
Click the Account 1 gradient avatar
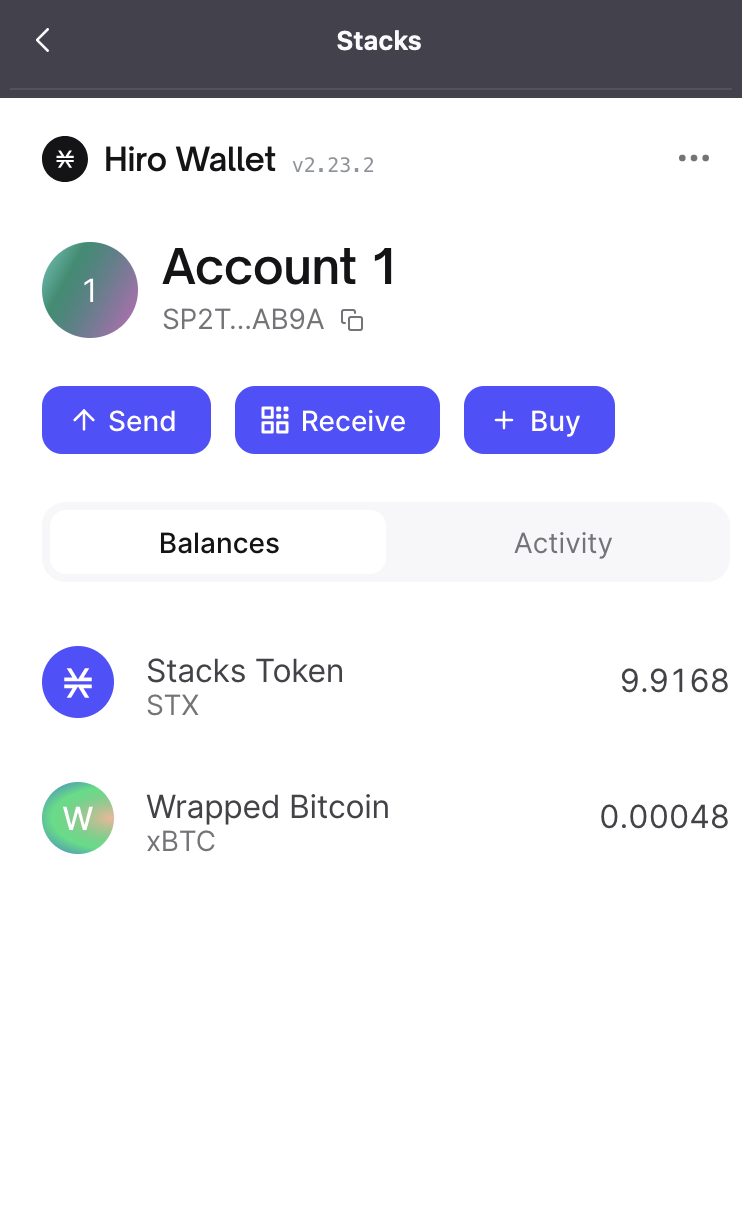coord(89,289)
